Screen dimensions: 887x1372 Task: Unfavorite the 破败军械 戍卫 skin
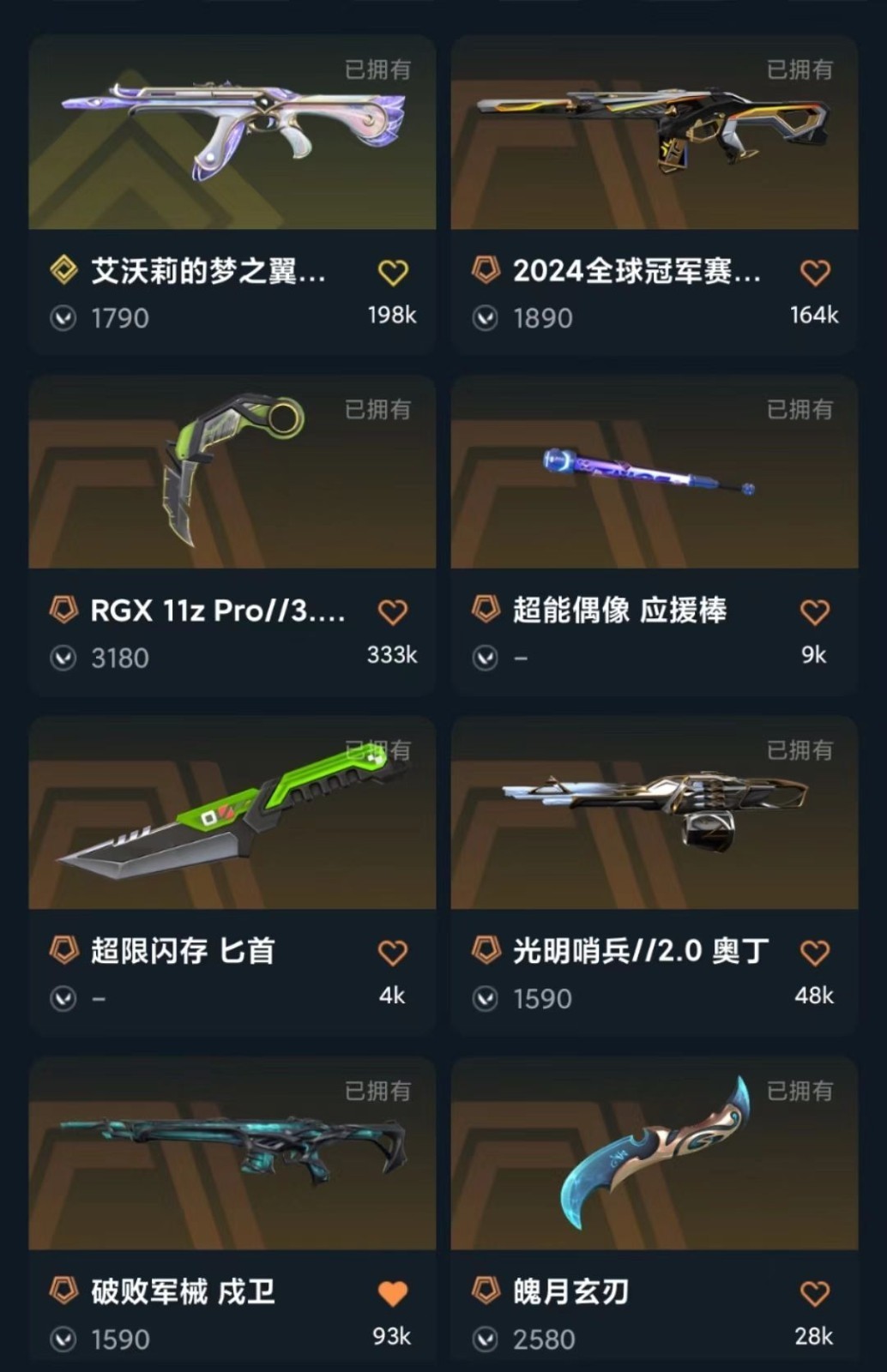[x=393, y=1293]
